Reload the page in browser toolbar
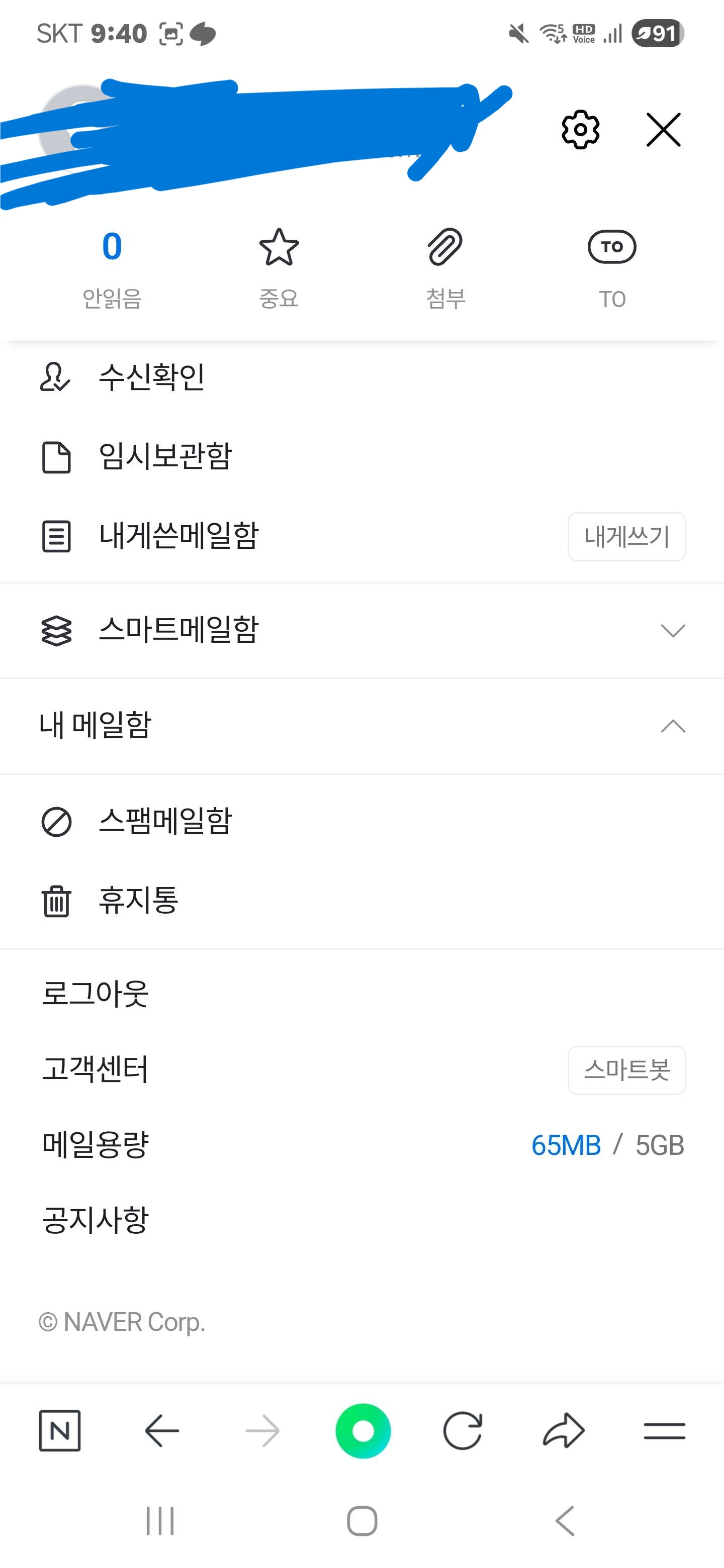 [463, 1430]
